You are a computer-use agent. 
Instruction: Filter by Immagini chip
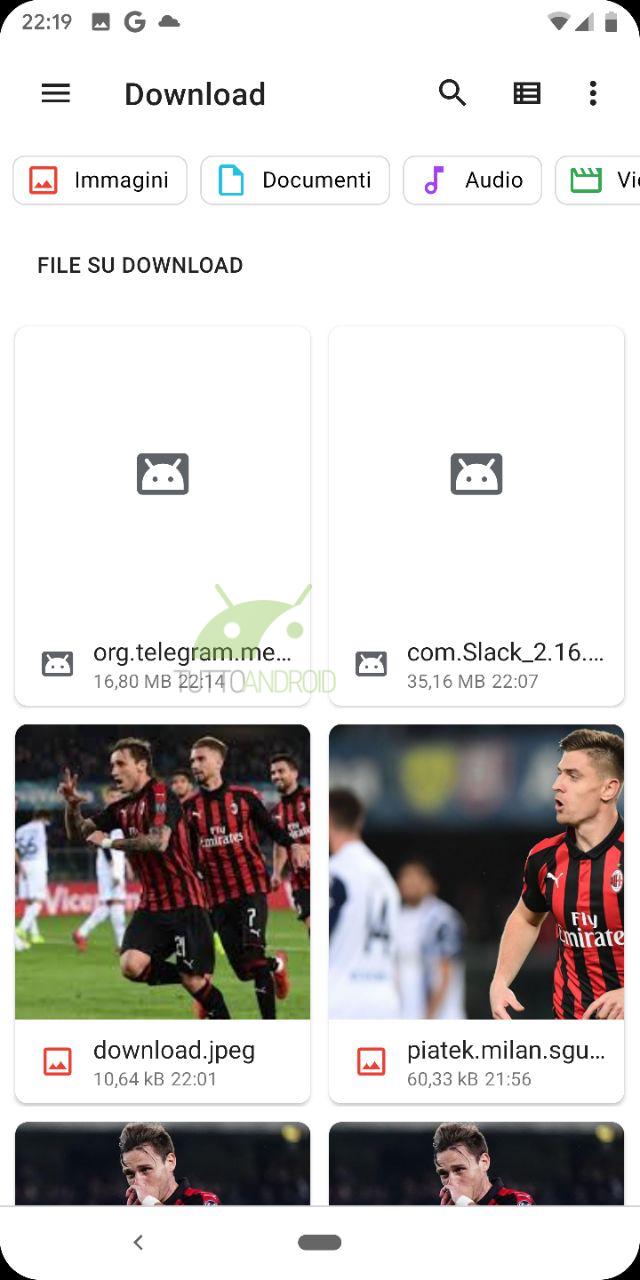[x=100, y=180]
